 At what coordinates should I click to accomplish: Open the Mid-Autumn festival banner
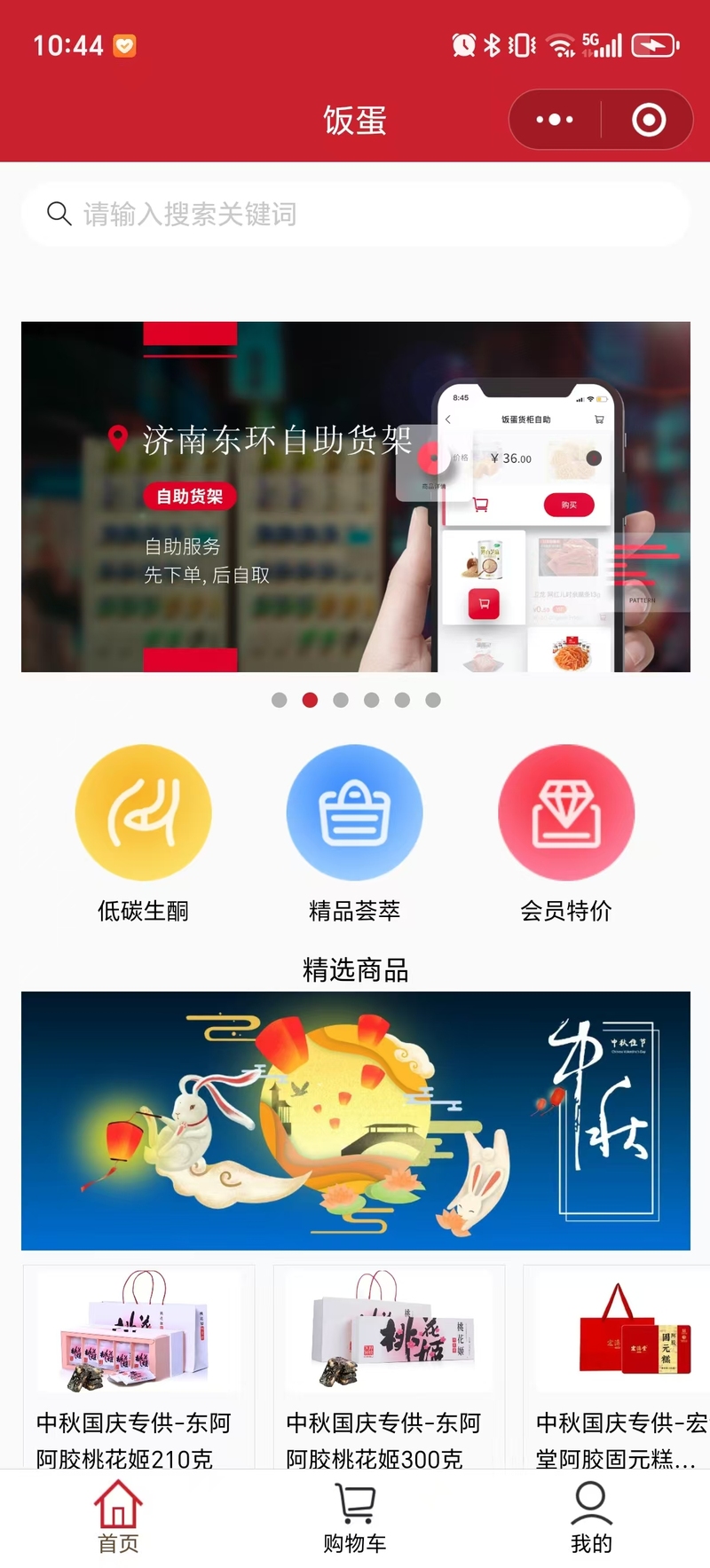click(355, 1120)
